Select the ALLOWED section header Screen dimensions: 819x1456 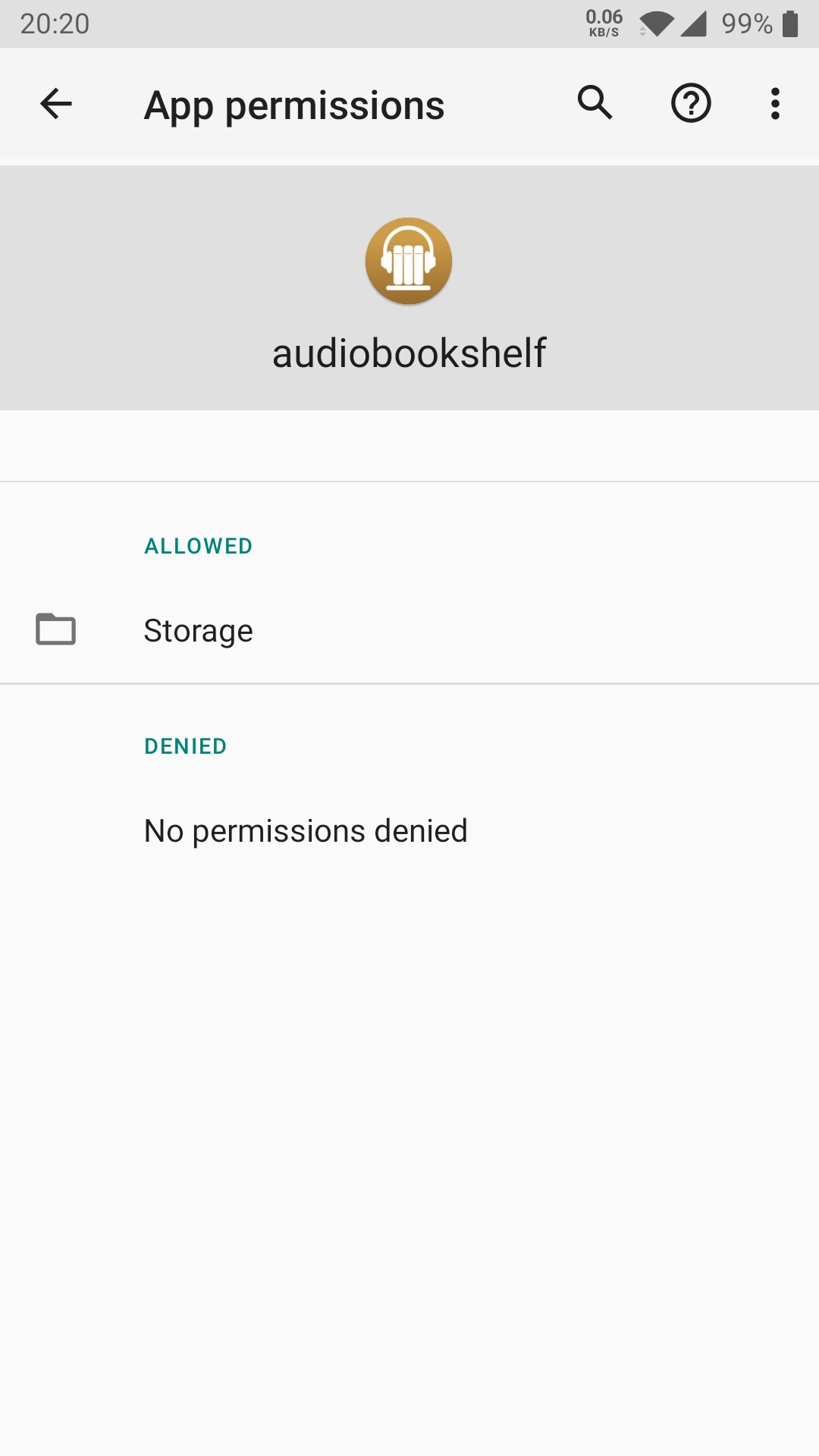[x=198, y=545]
